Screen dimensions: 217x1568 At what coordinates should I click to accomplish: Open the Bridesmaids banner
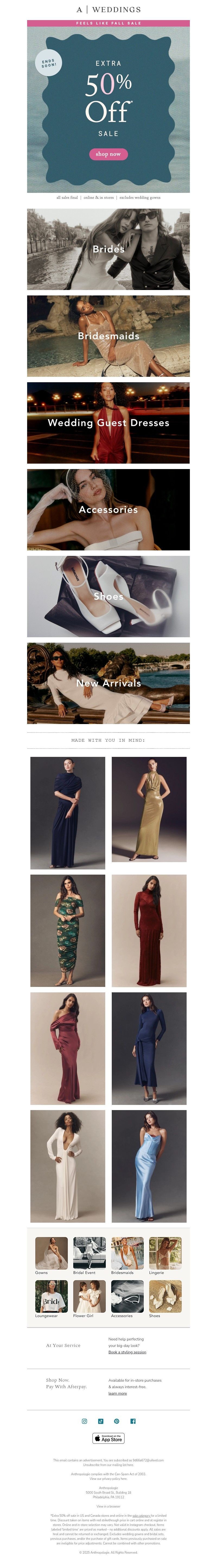(x=108, y=336)
